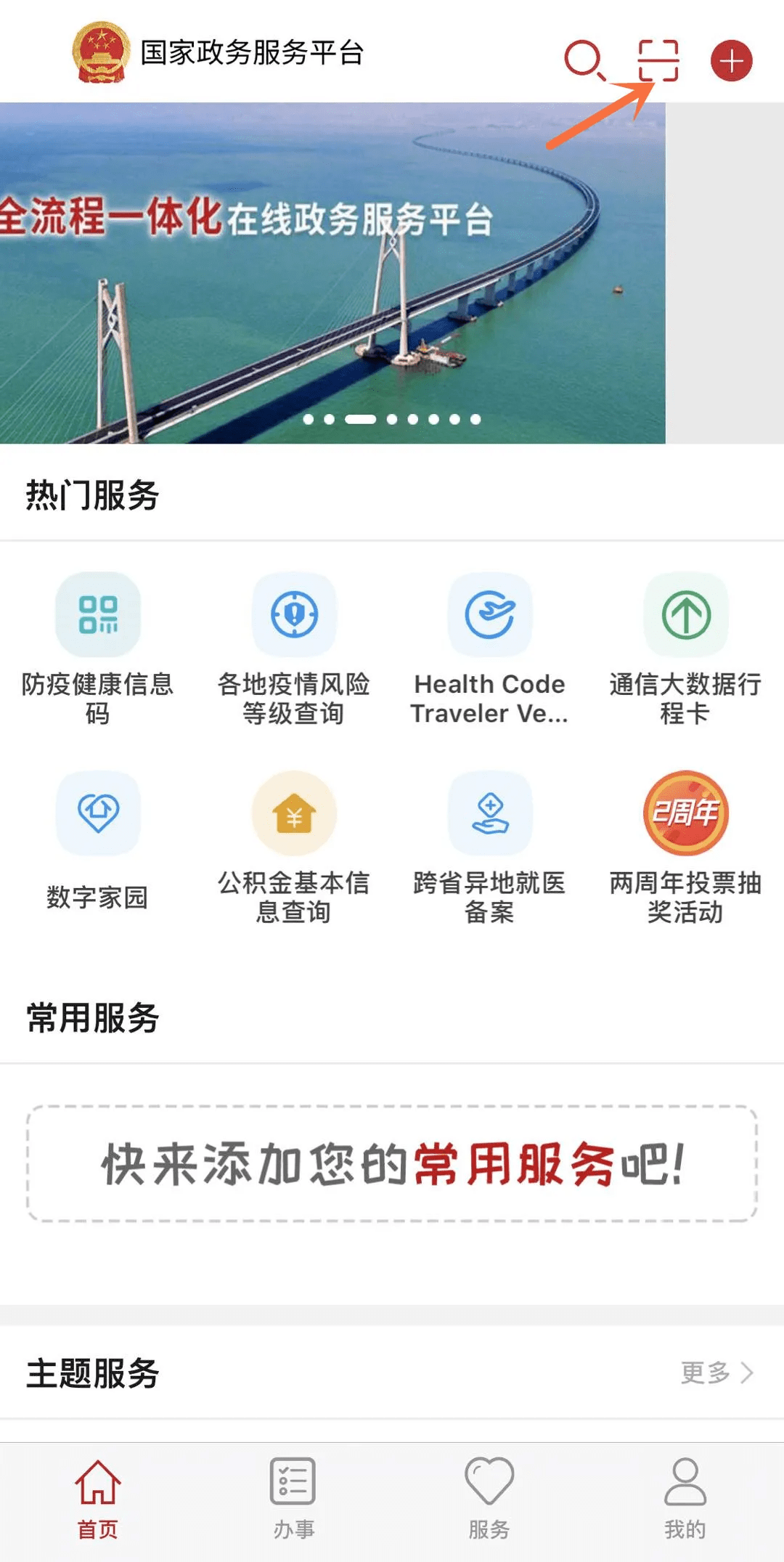Open 通信大数据行程卡
This screenshot has width=784, height=1562.
(x=686, y=648)
